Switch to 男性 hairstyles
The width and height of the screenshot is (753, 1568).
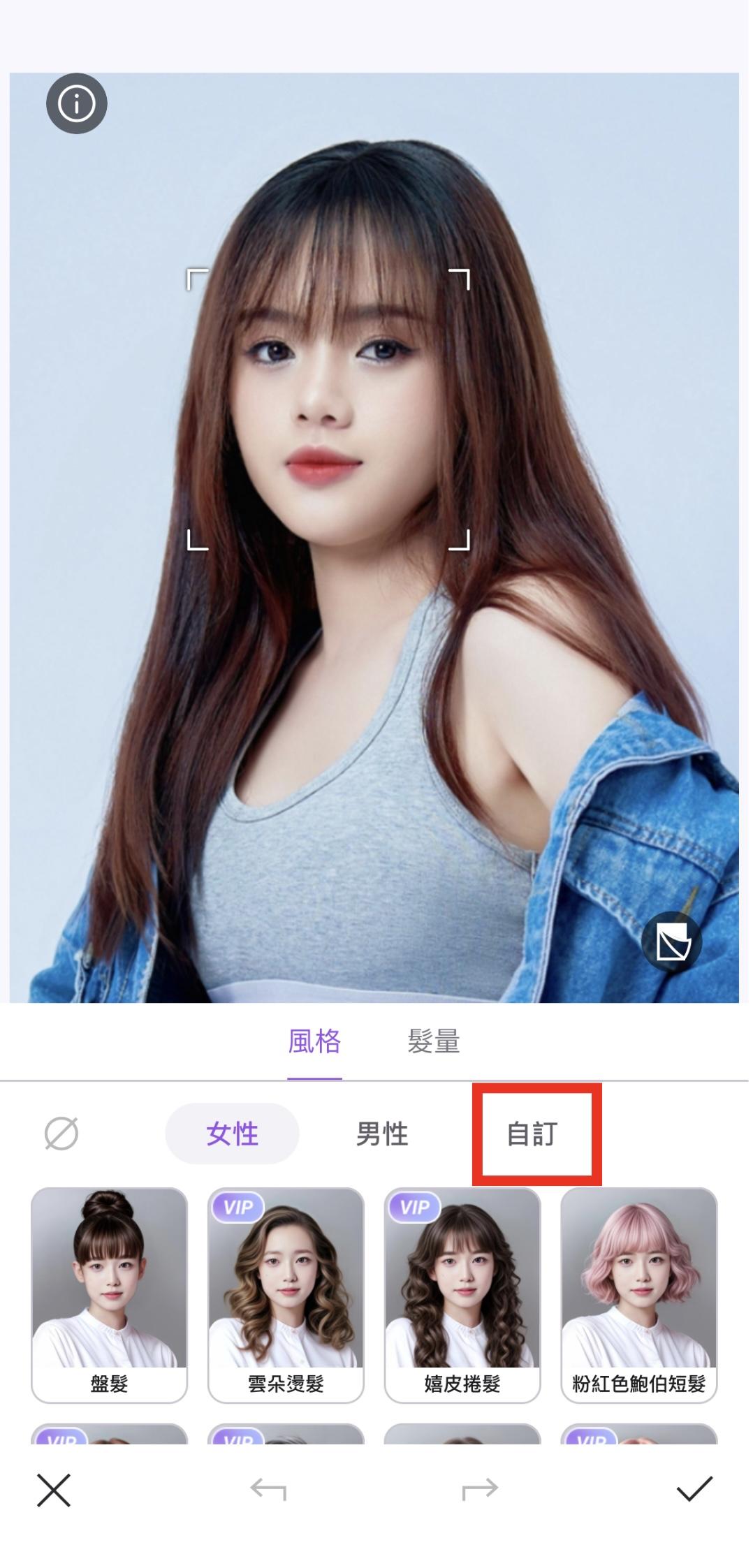point(382,1134)
